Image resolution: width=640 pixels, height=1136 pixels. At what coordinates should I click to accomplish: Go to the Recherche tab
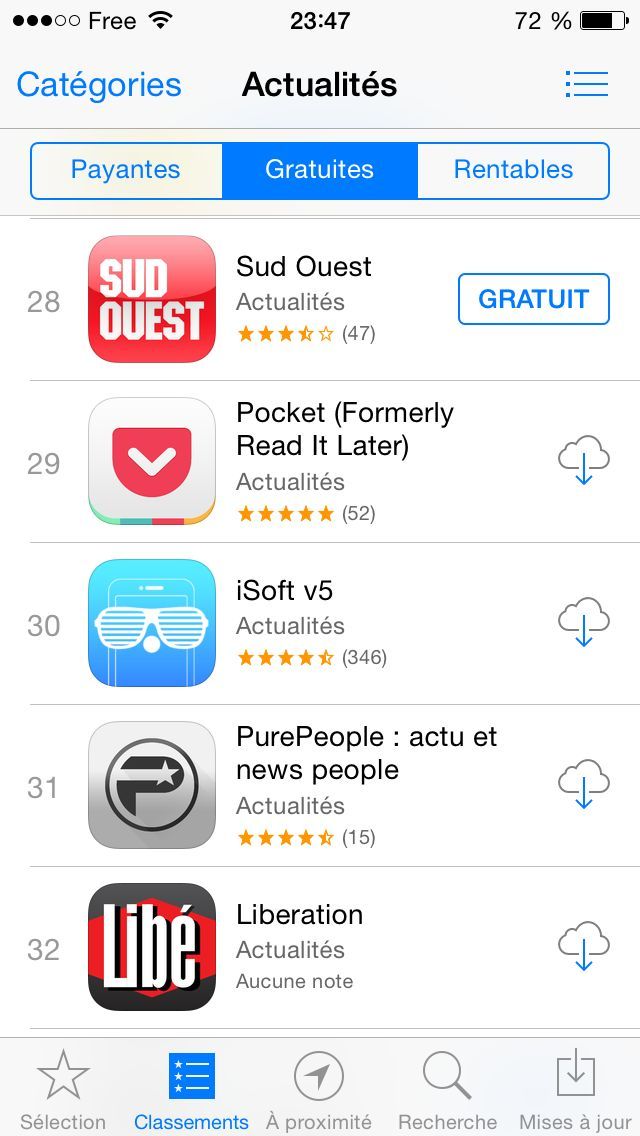tap(447, 1090)
